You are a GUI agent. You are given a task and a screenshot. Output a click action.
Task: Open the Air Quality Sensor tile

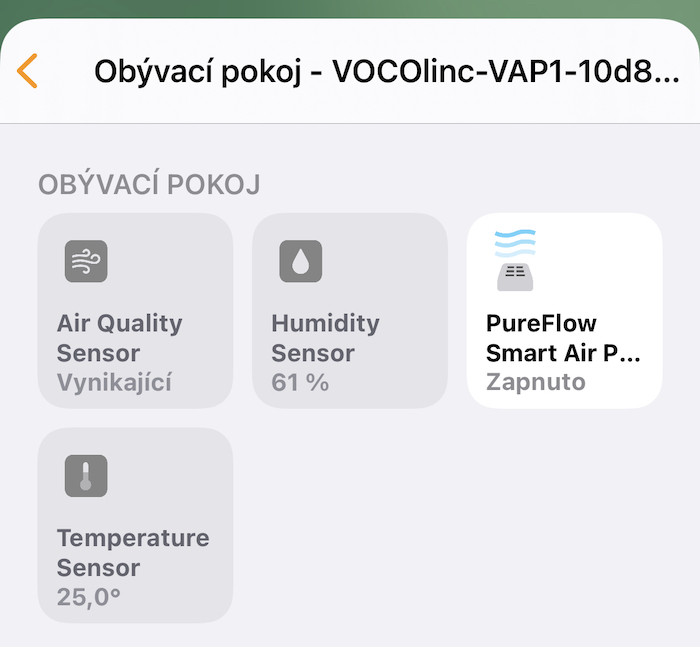coord(135,310)
